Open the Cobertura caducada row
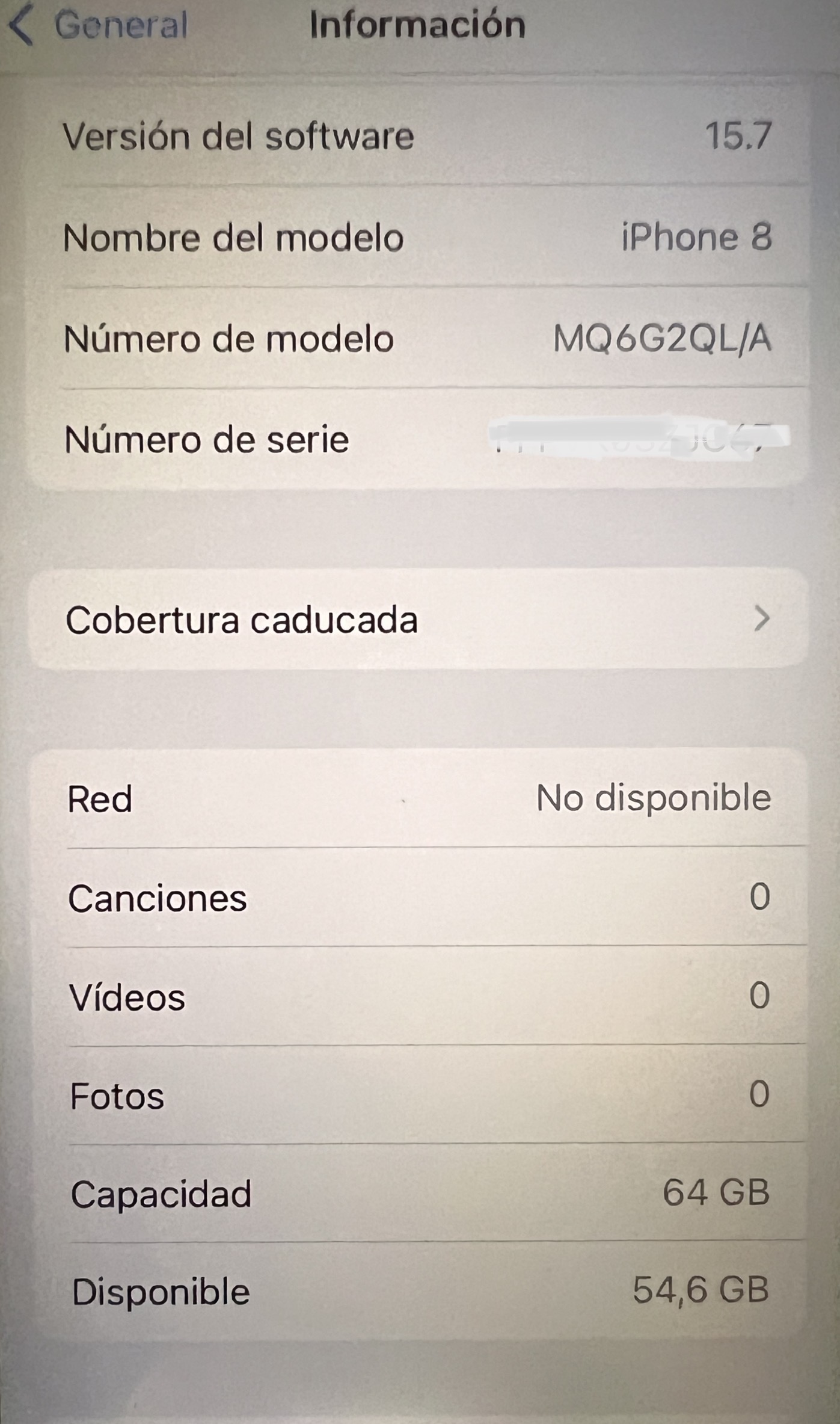The image size is (840, 1424). pos(418,619)
